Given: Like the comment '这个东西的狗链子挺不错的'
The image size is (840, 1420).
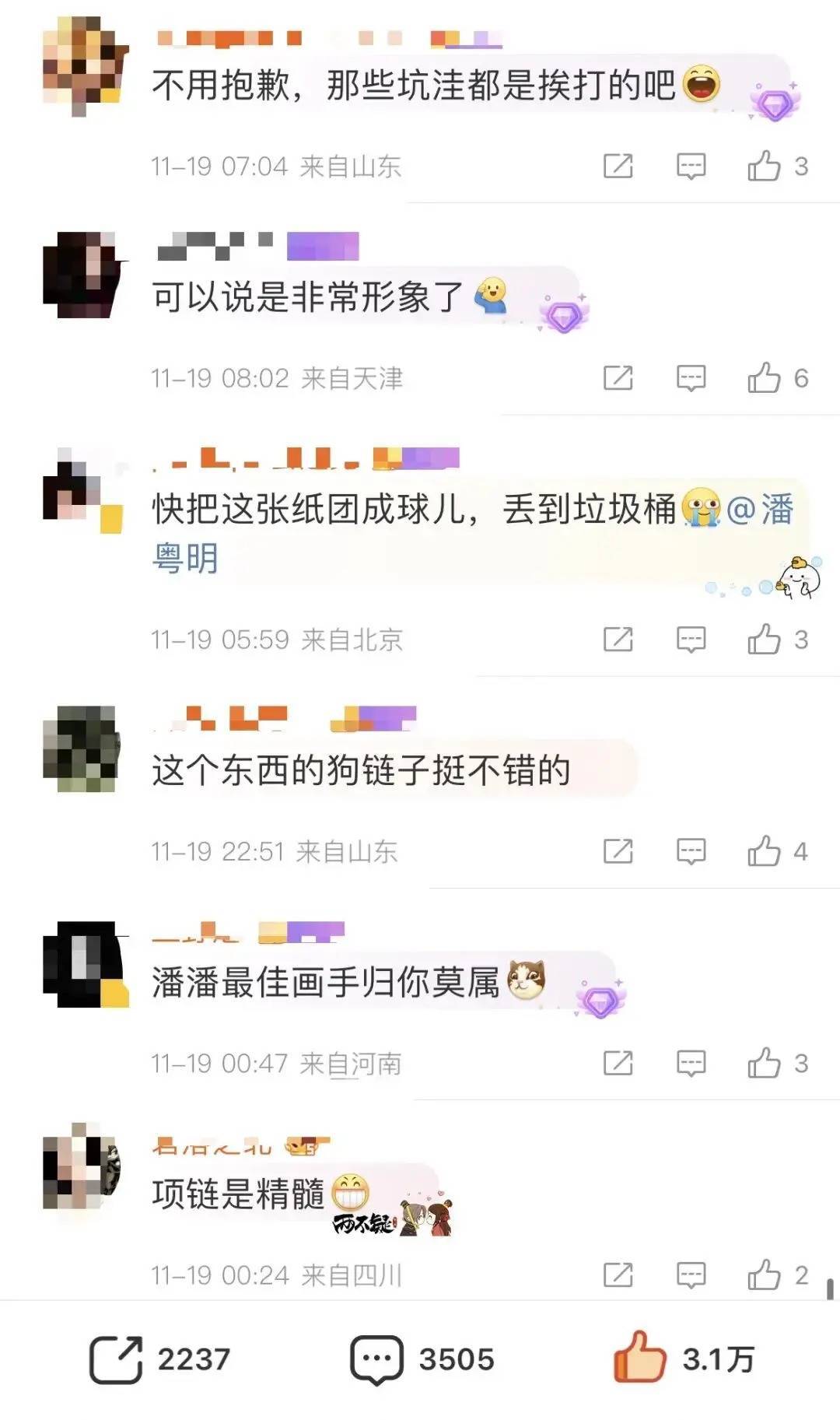Looking at the screenshot, I should pos(764,852).
